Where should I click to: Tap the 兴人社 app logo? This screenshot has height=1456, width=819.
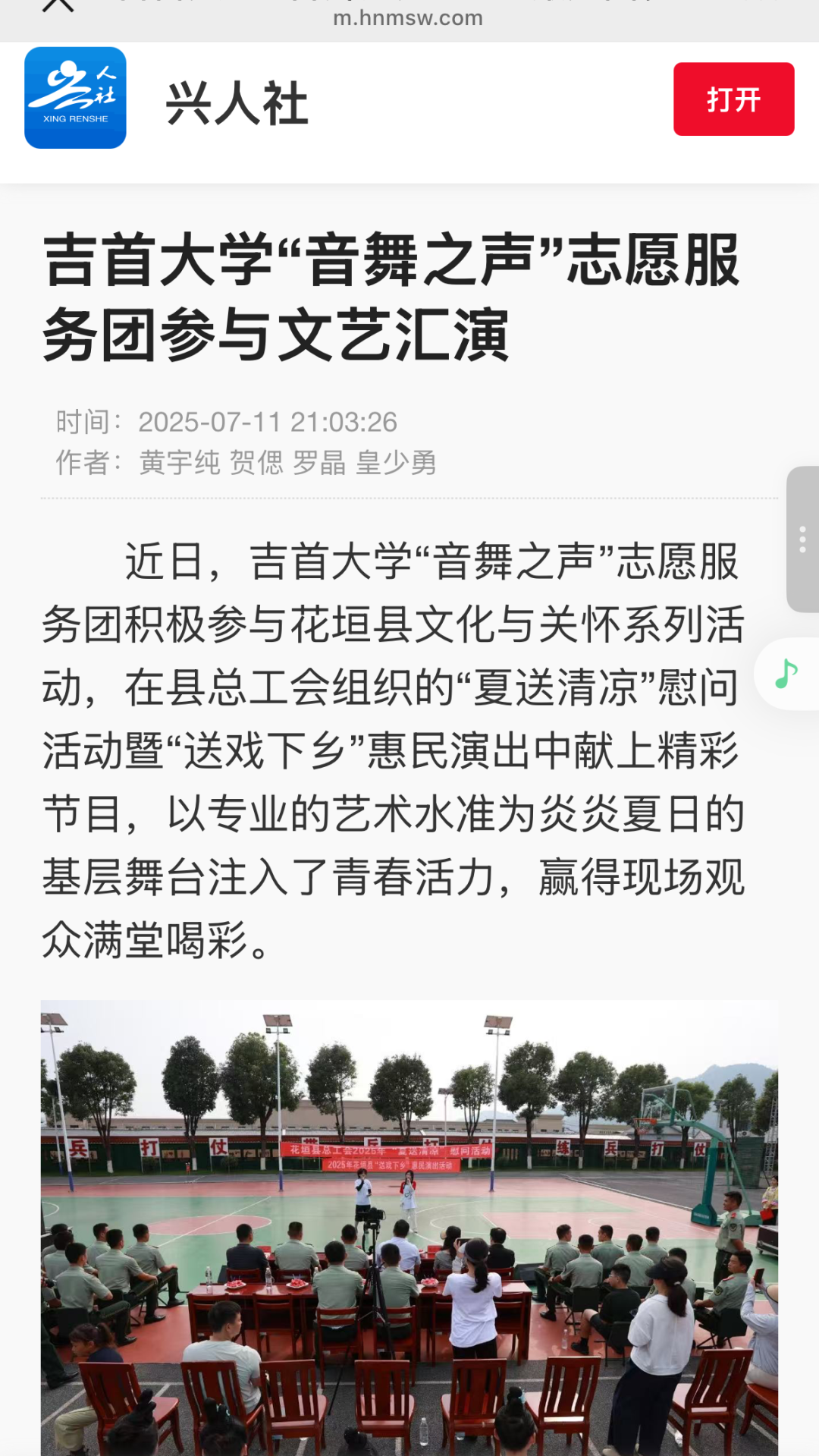(x=75, y=98)
